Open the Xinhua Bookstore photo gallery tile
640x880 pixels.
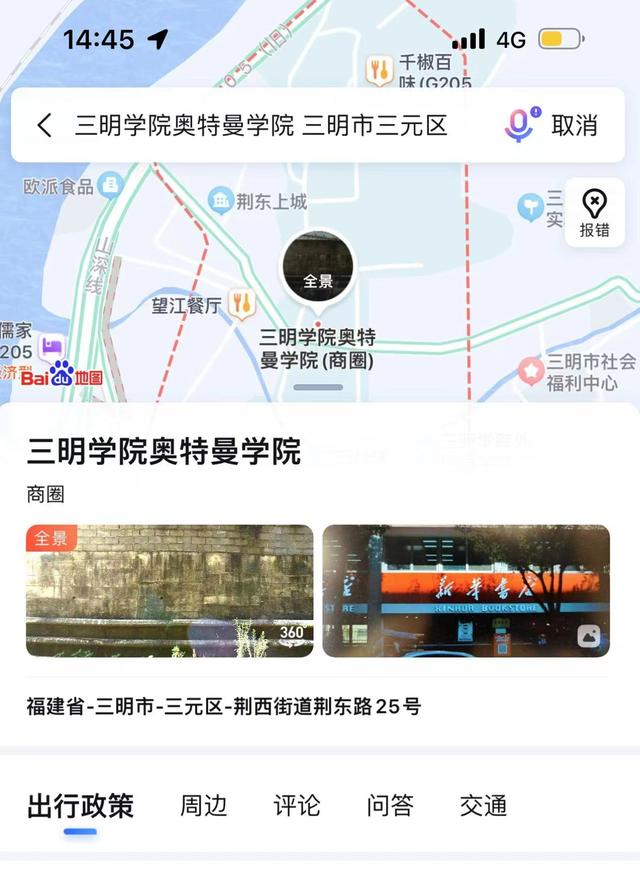click(x=466, y=590)
